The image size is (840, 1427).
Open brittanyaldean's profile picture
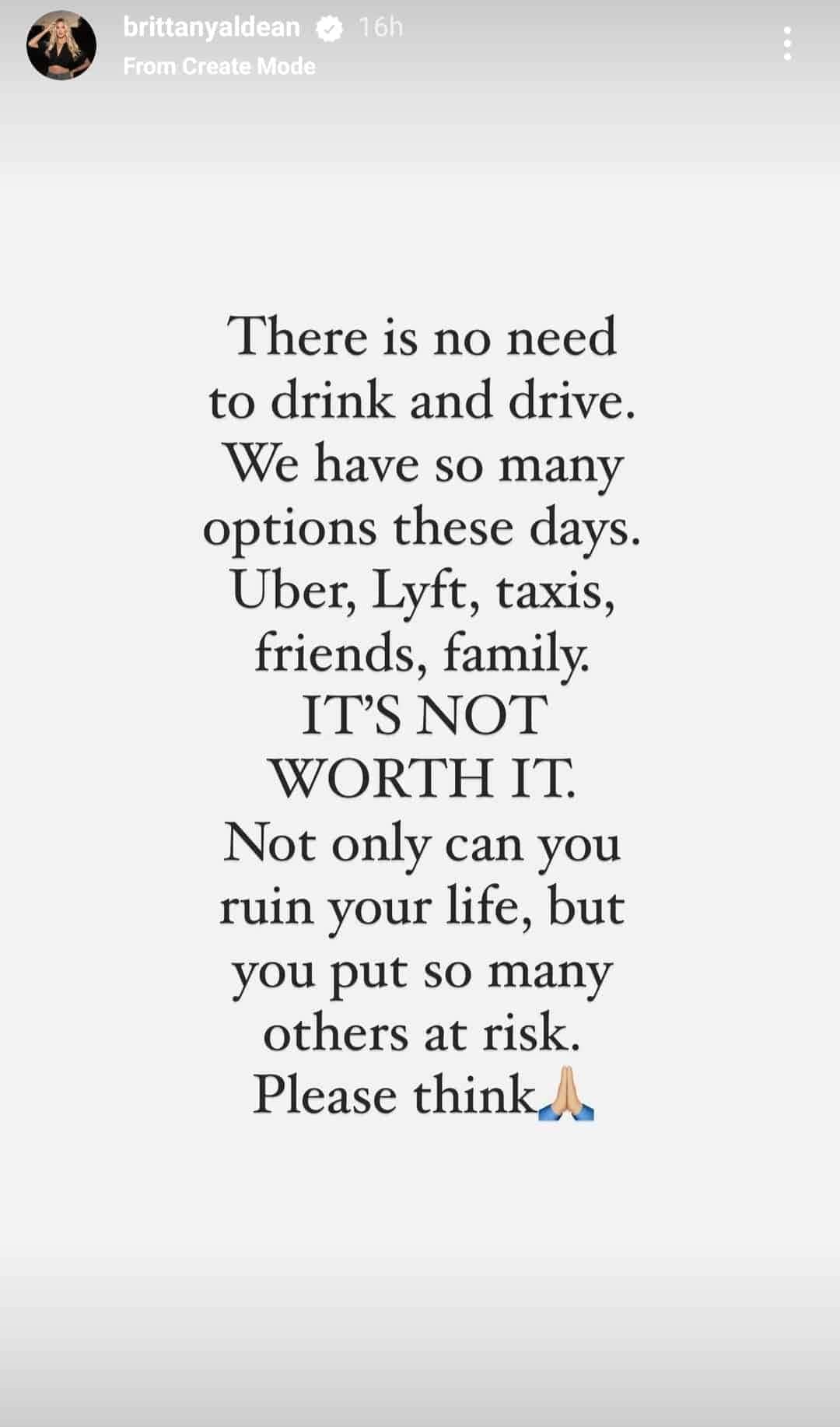coord(61,45)
